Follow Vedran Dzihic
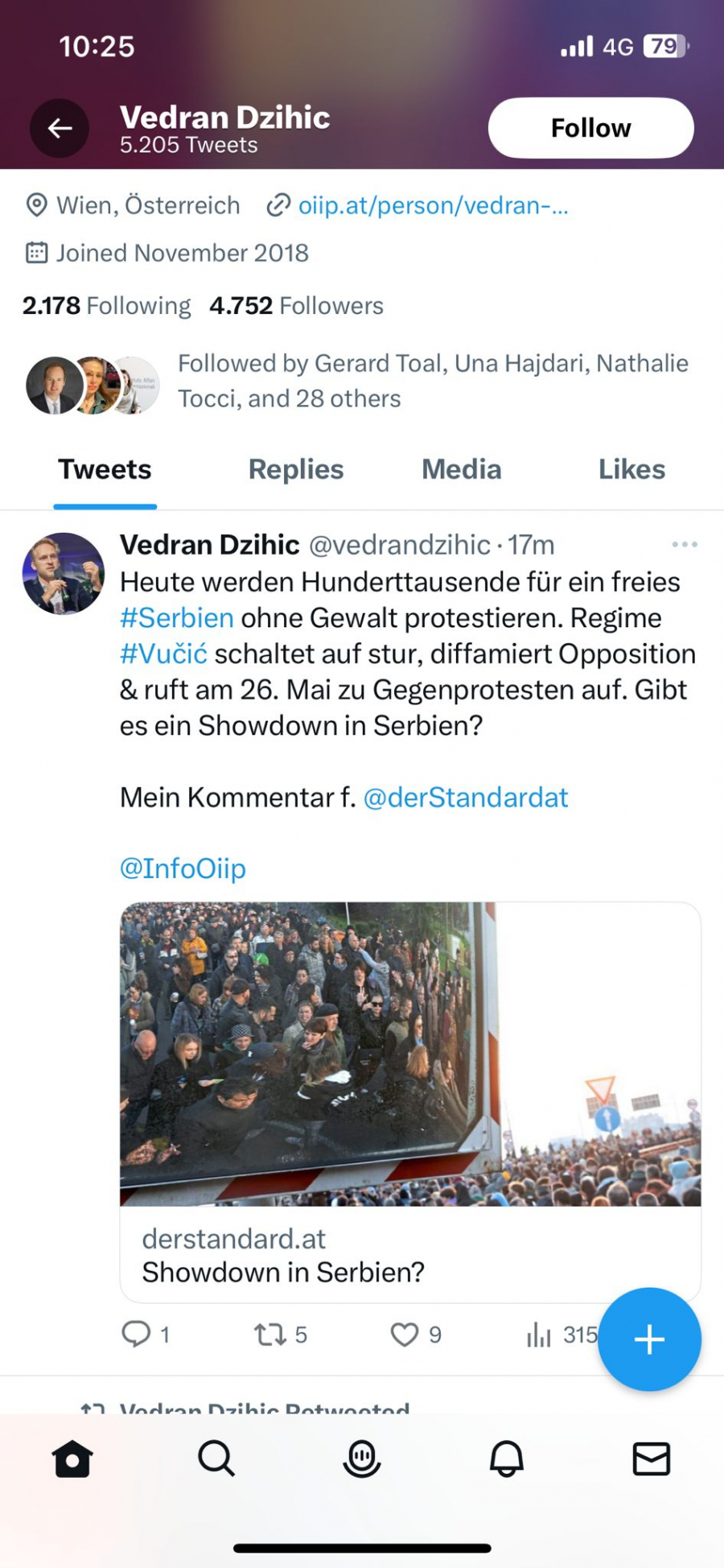The image size is (724, 1568). pyautogui.click(x=590, y=127)
